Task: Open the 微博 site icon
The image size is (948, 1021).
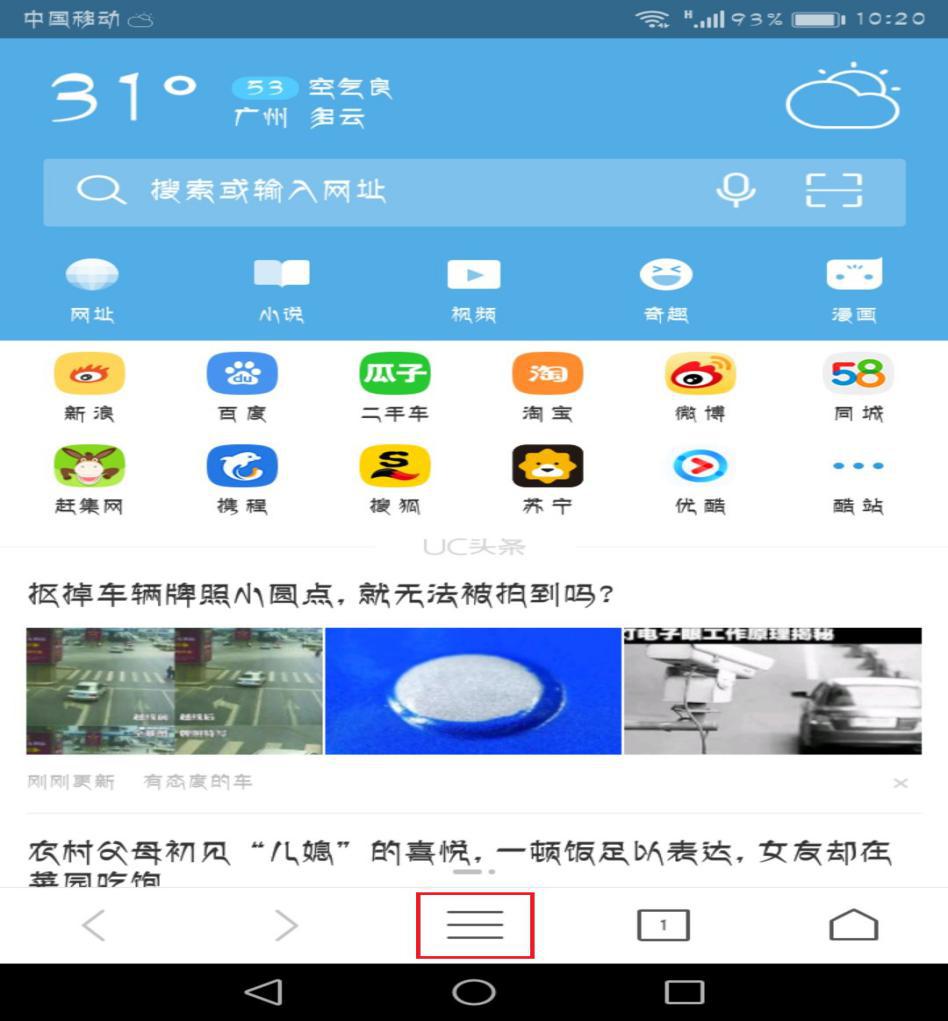Action: click(x=700, y=386)
